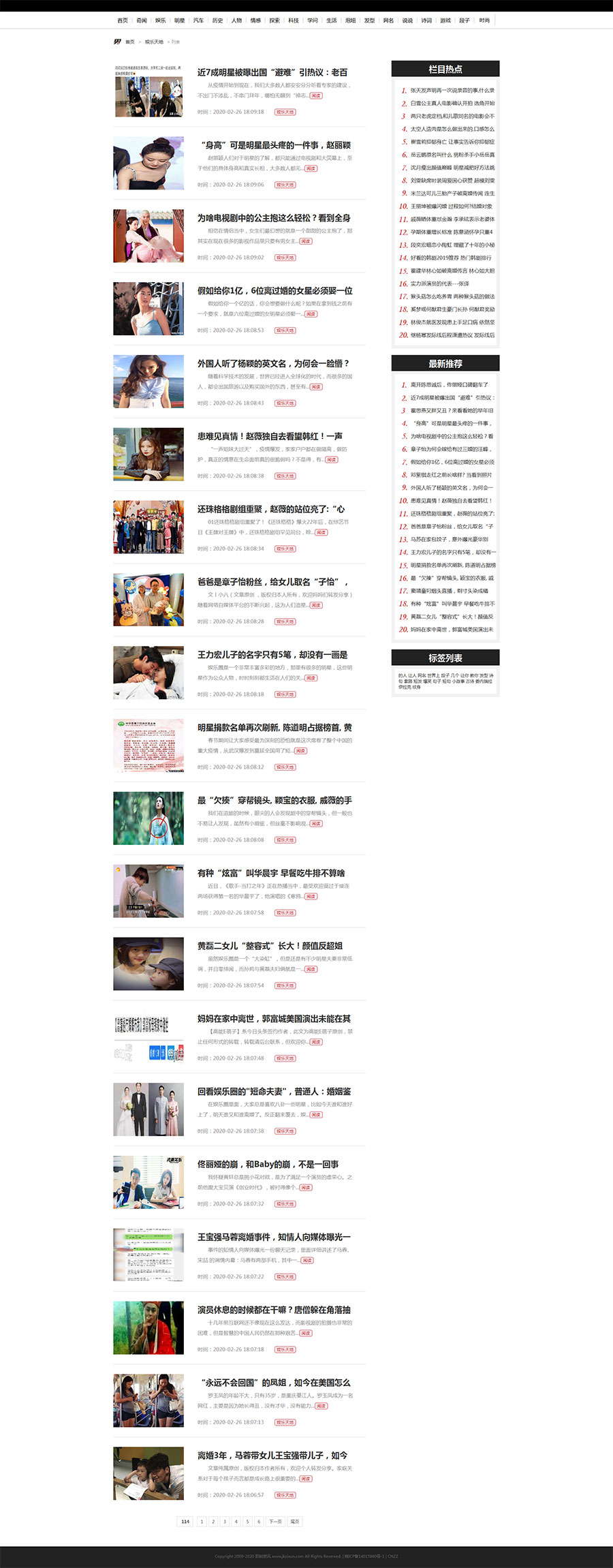The height and width of the screenshot is (1568, 613).
Task: Open hot list item 王丽坤被曝闪婚
Action: (x=451, y=206)
